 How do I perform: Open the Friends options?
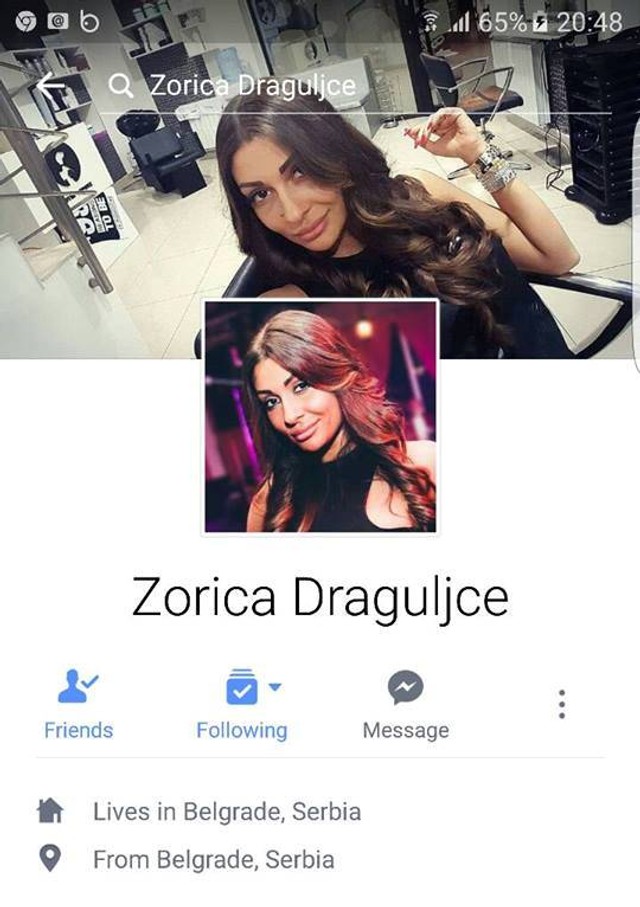78,704
